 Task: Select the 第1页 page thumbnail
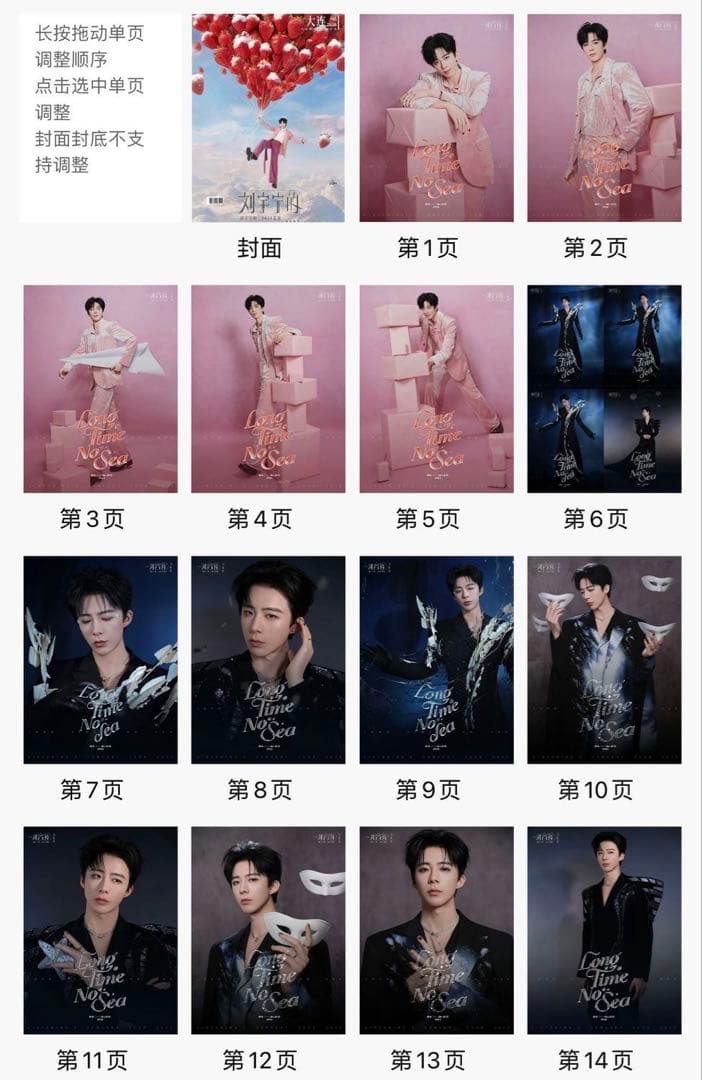click(436, 118)
